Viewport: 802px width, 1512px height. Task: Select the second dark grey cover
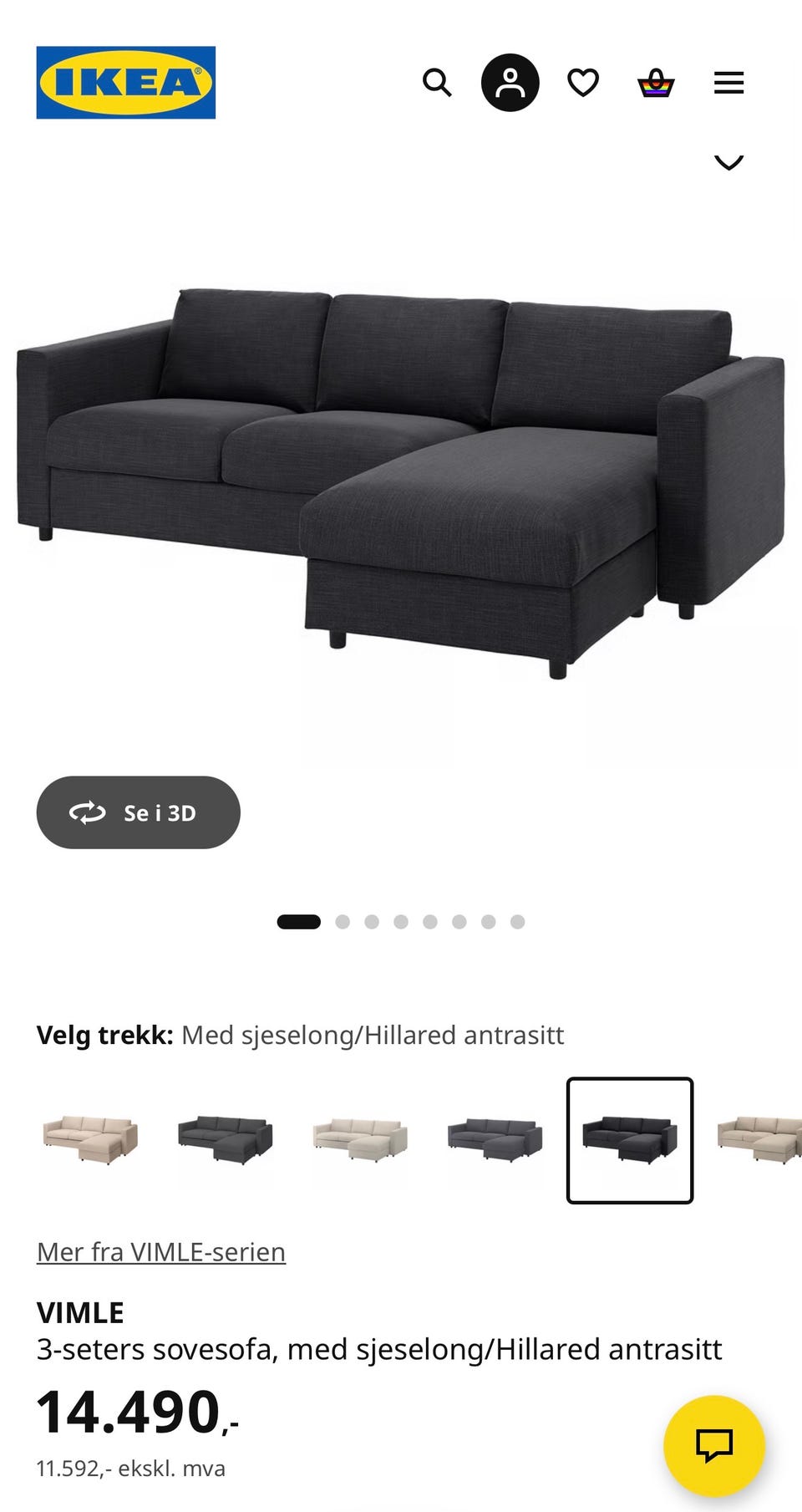226,1140
